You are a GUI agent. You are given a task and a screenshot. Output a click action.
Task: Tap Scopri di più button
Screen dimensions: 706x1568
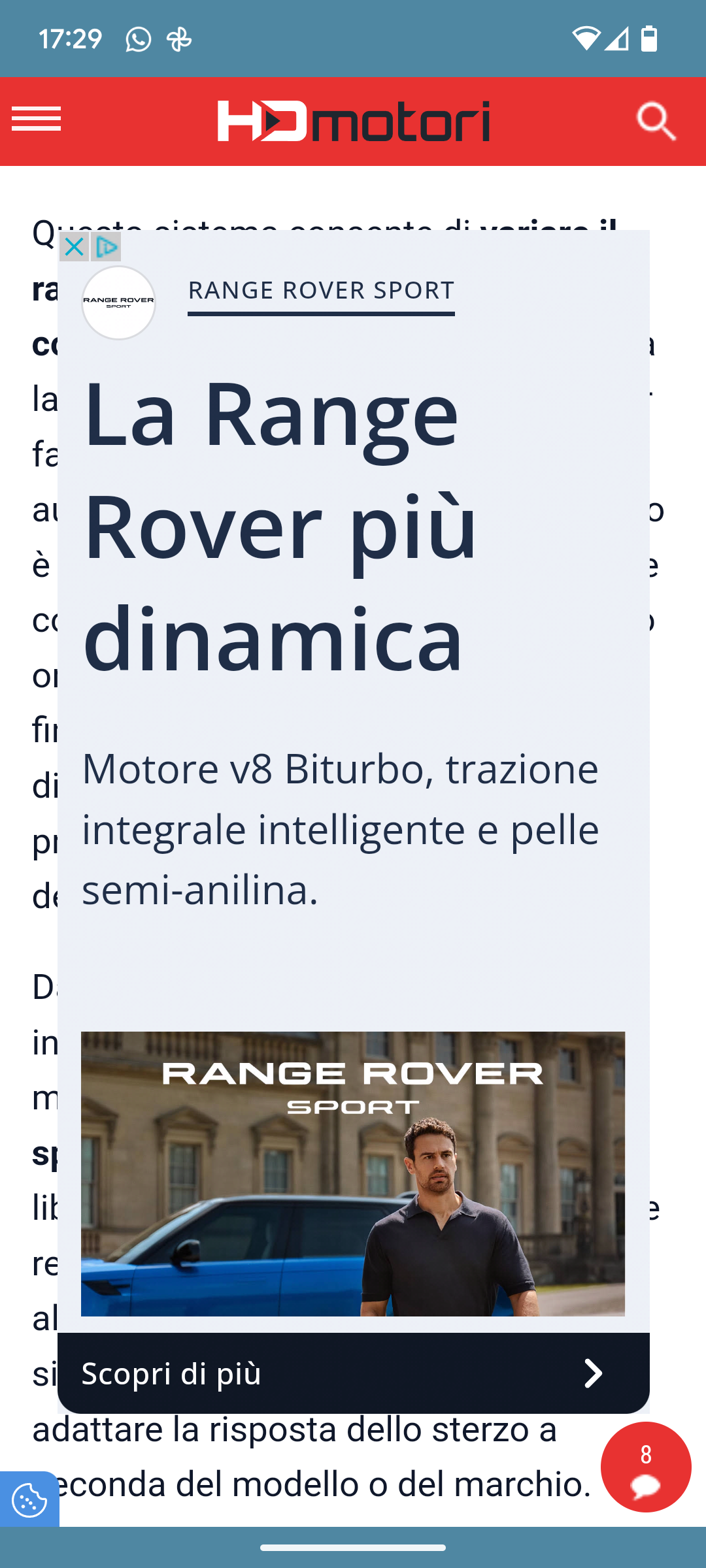click(354, 1373)
